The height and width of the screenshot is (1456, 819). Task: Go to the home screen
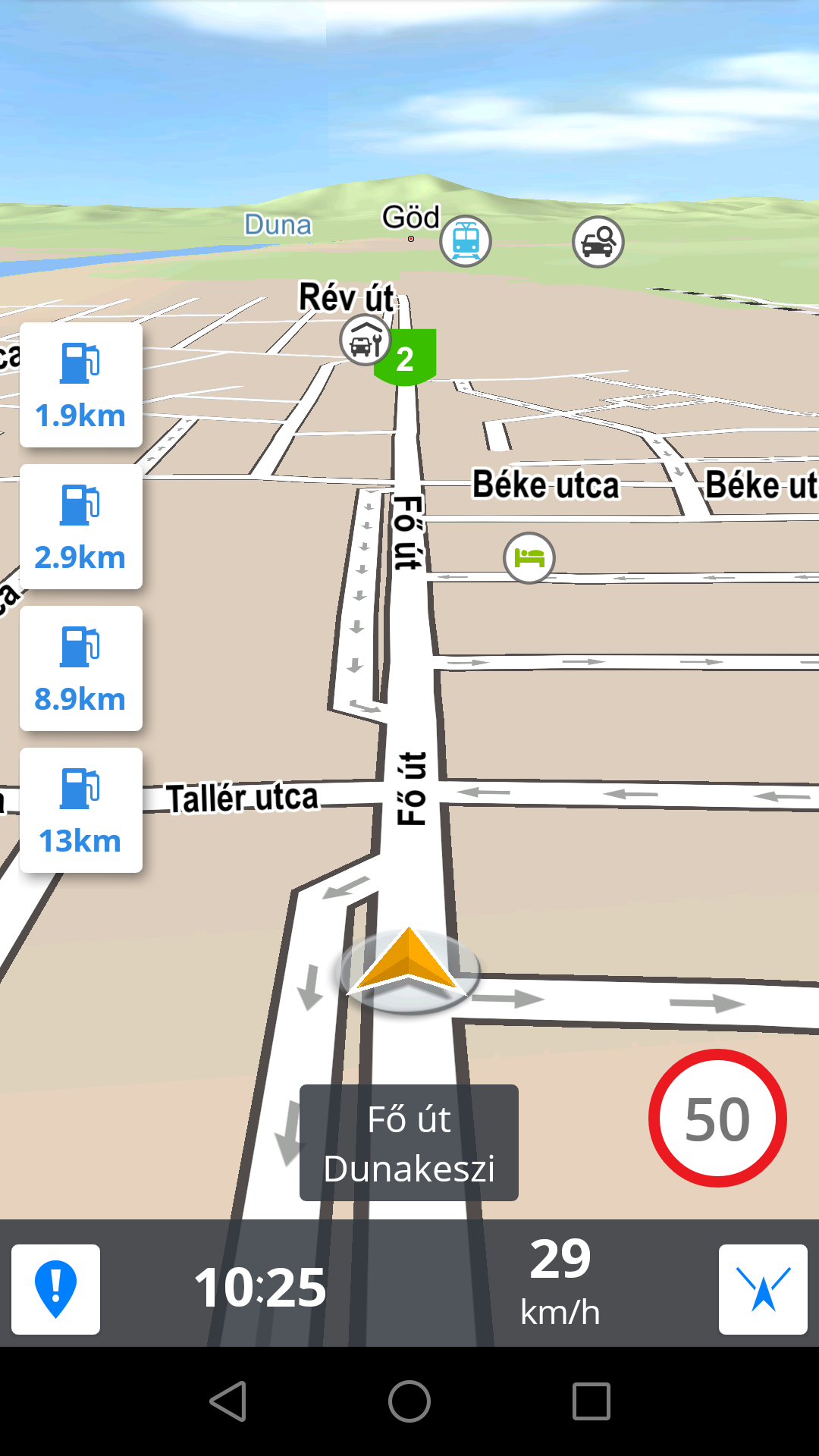(x=409, y=1401)
